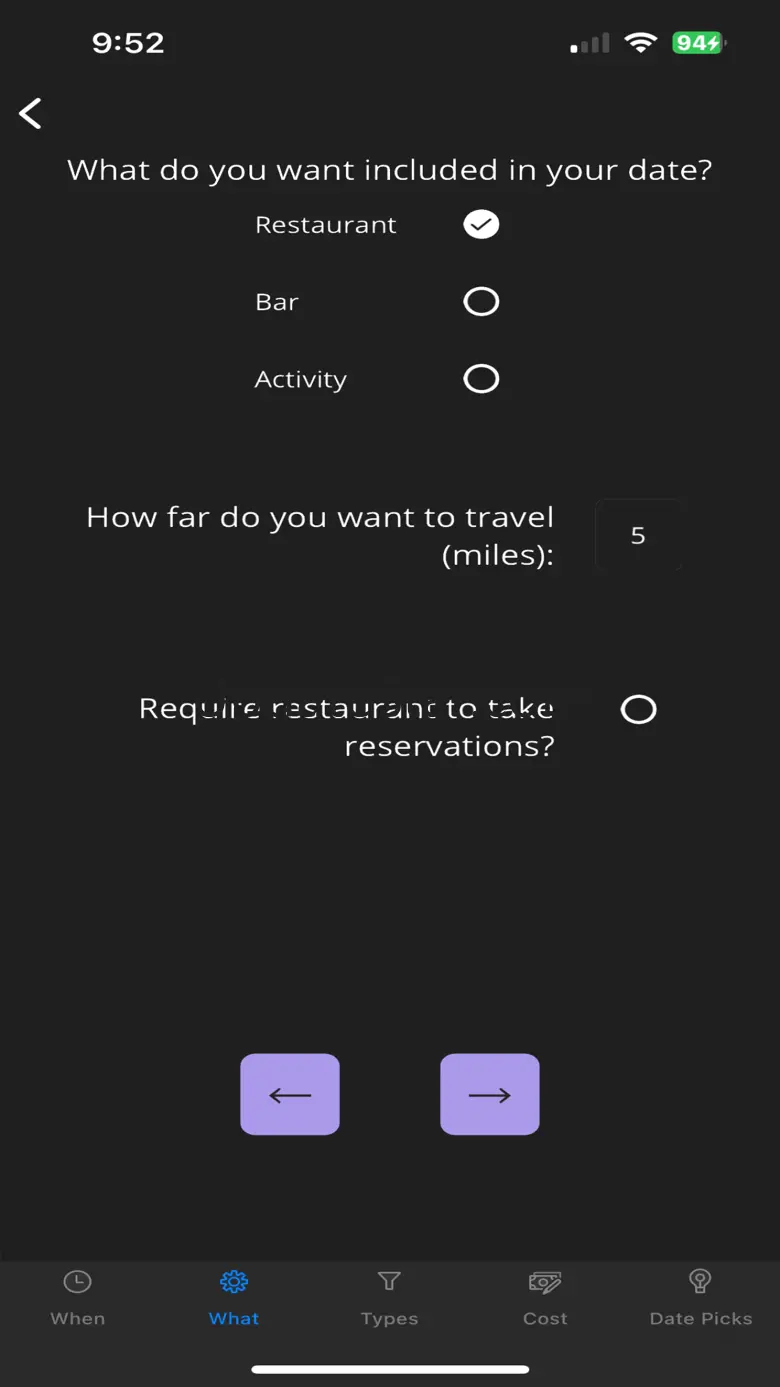Switch to the When tab
The image size is (780, 1387).
(x=78, y=1298)
